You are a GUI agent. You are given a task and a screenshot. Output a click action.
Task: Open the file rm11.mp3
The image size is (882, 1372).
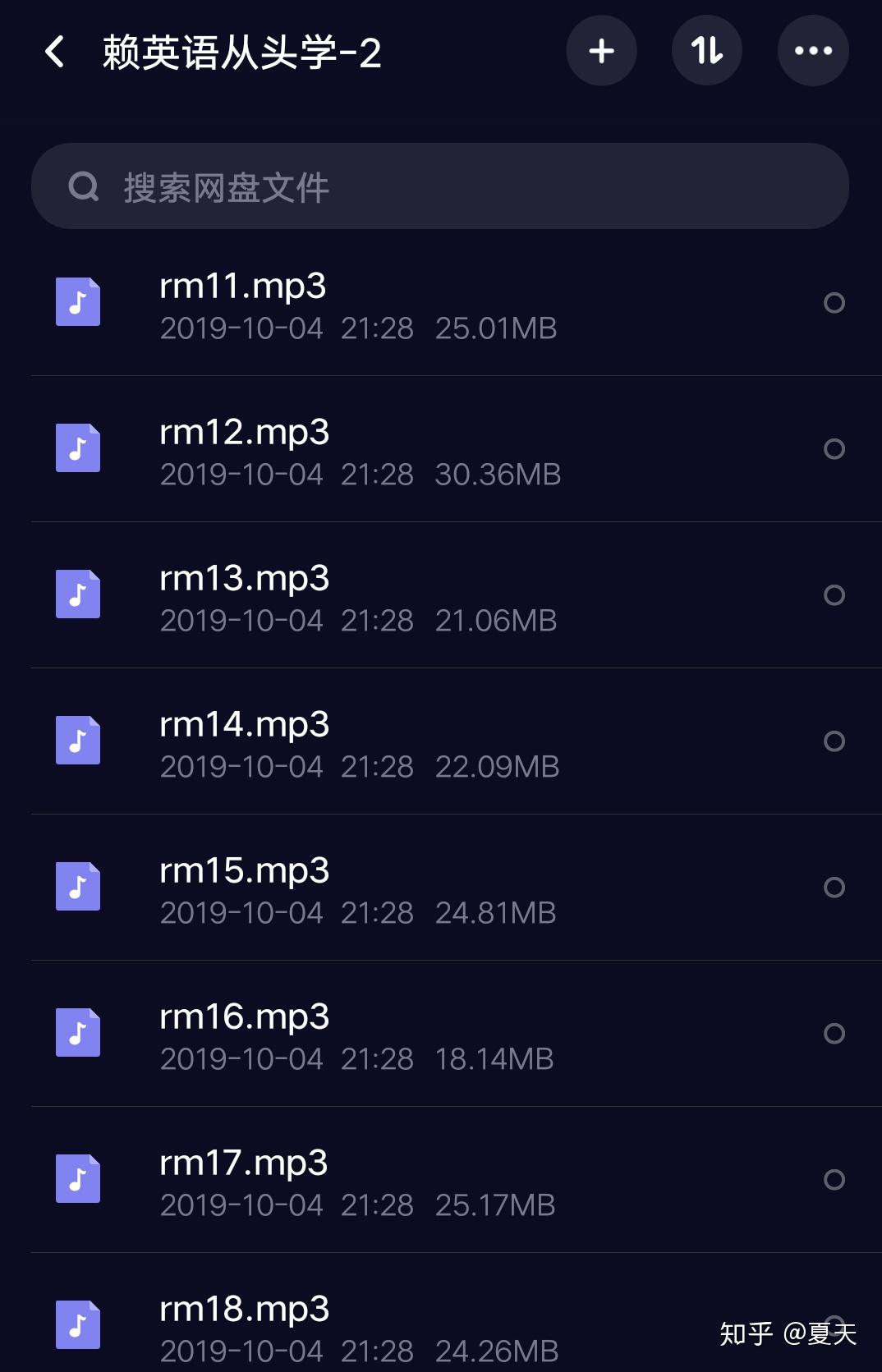point(243,287)
